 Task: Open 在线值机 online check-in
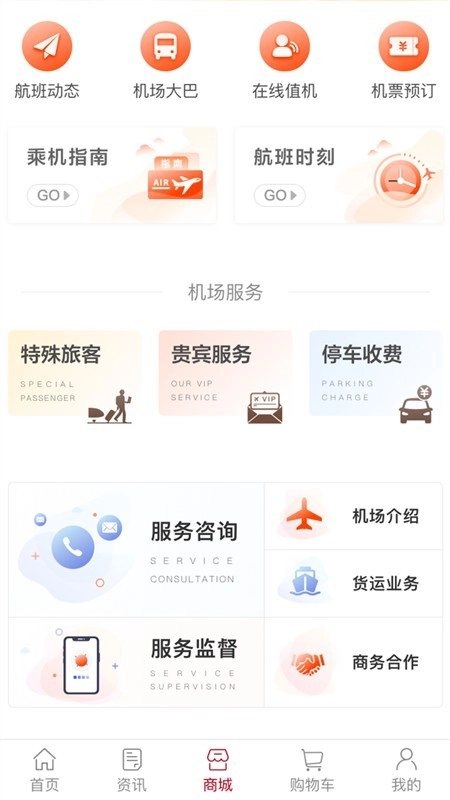(284, 61)
